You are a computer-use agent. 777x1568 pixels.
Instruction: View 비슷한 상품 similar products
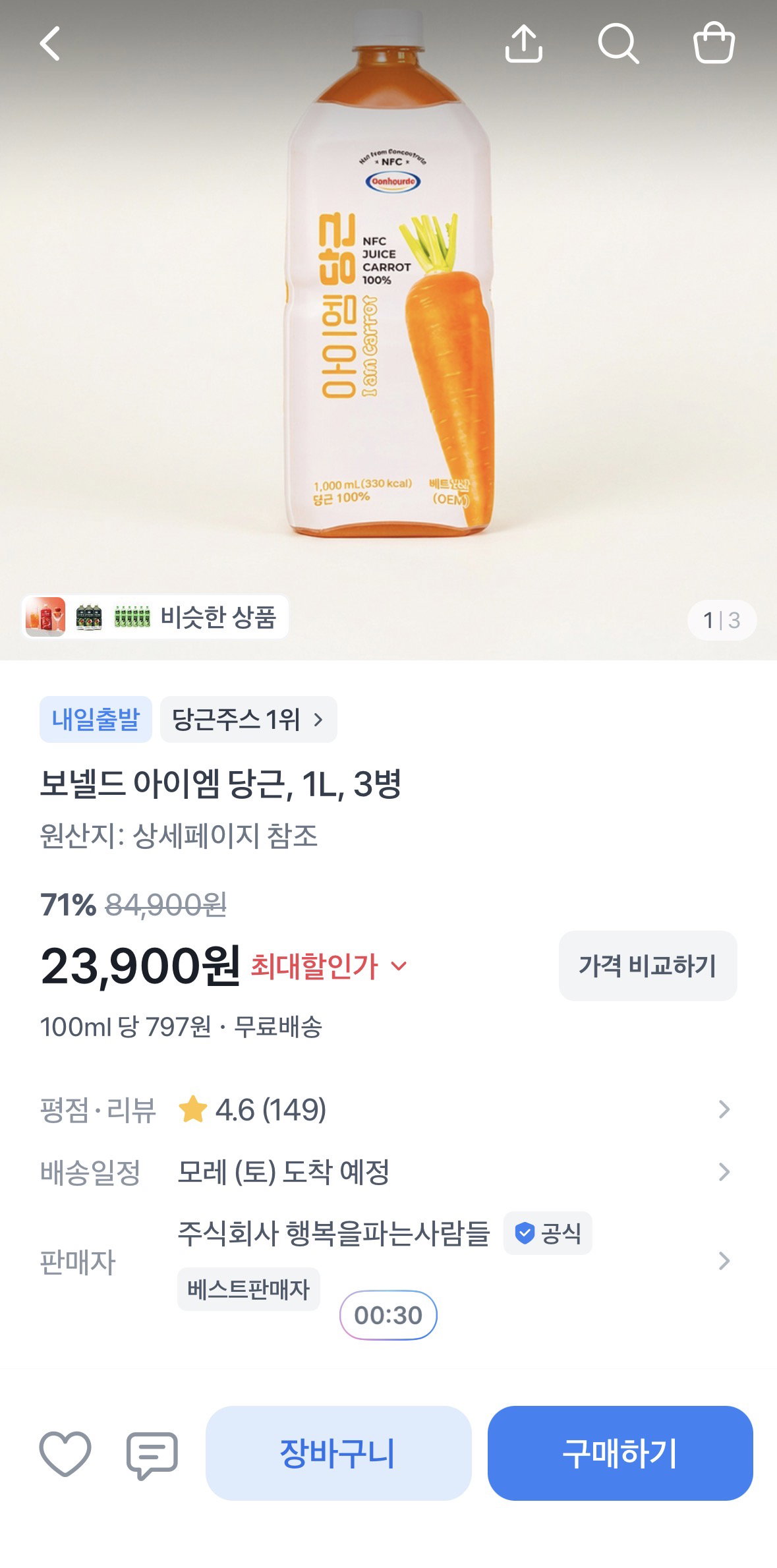tap(155, 618)
